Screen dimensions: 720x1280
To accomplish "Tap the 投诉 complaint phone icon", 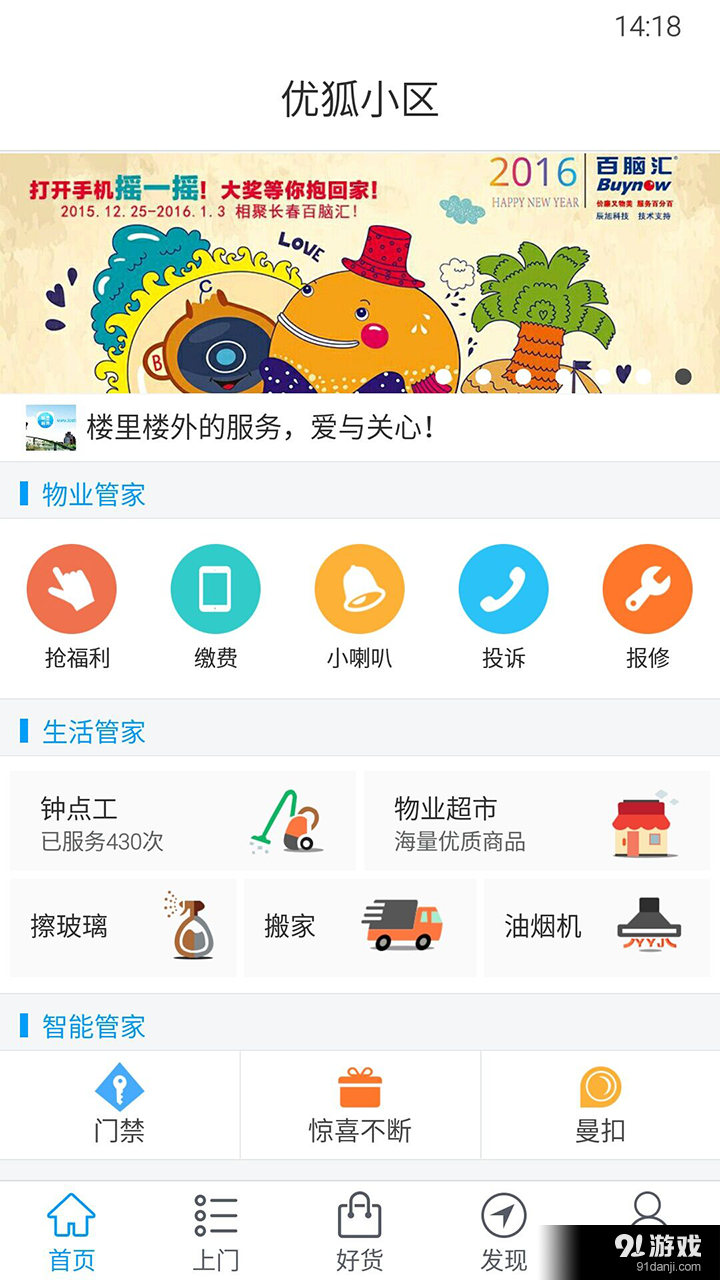I will click(x=504, y=588).
